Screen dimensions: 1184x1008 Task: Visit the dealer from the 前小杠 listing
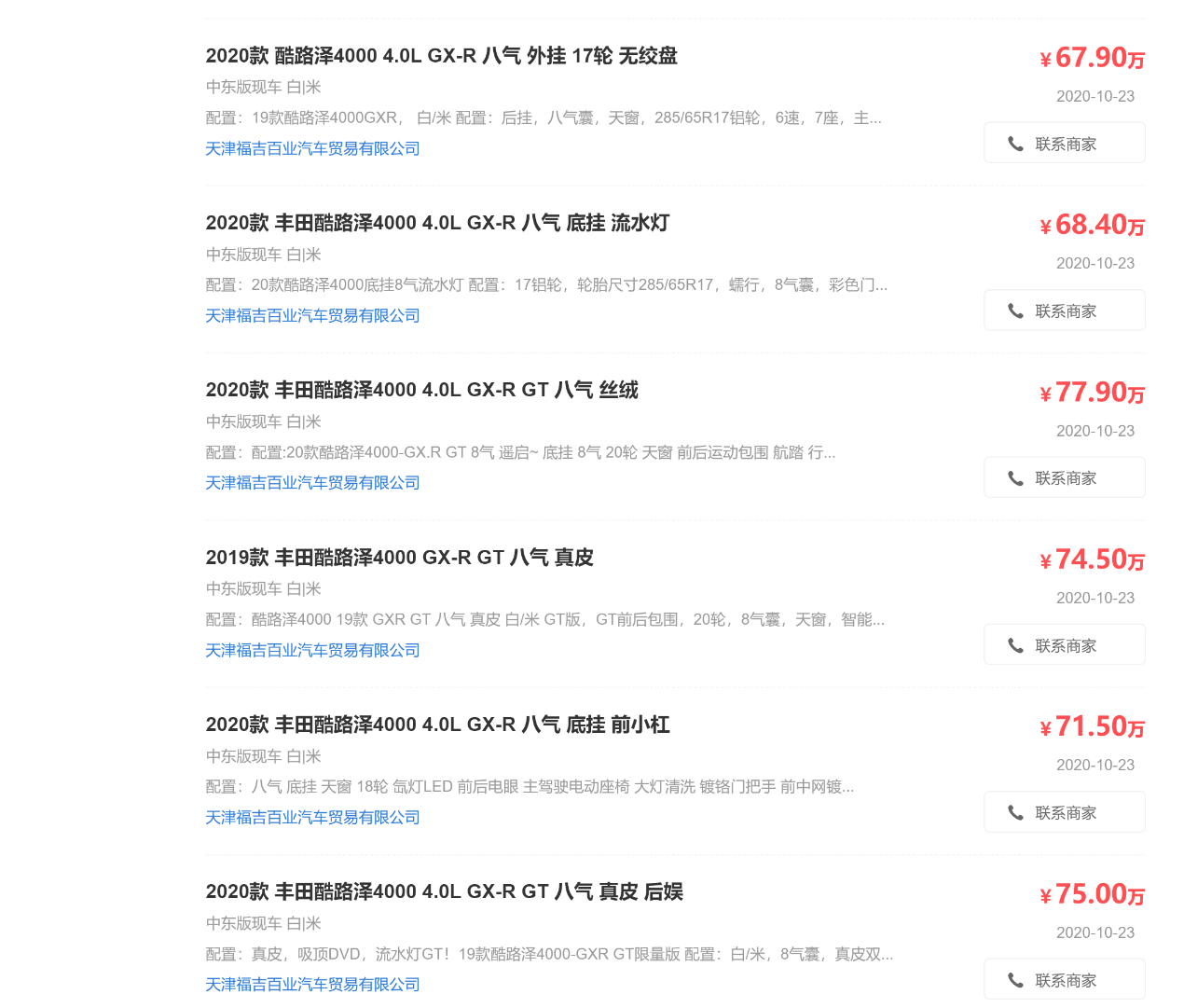pyautogui.click(x=312, y=818)
